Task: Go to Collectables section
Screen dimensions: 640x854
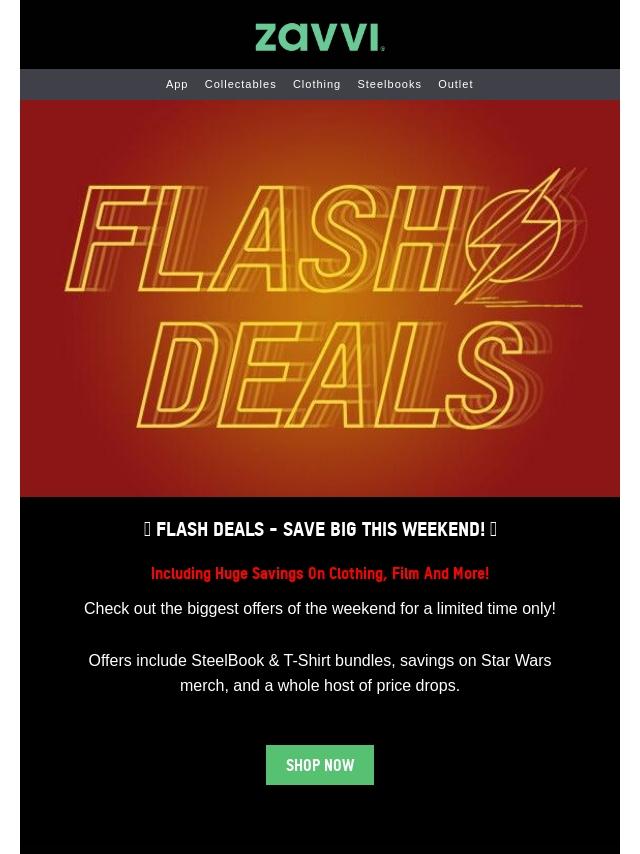Action: (x=240, y=84)
